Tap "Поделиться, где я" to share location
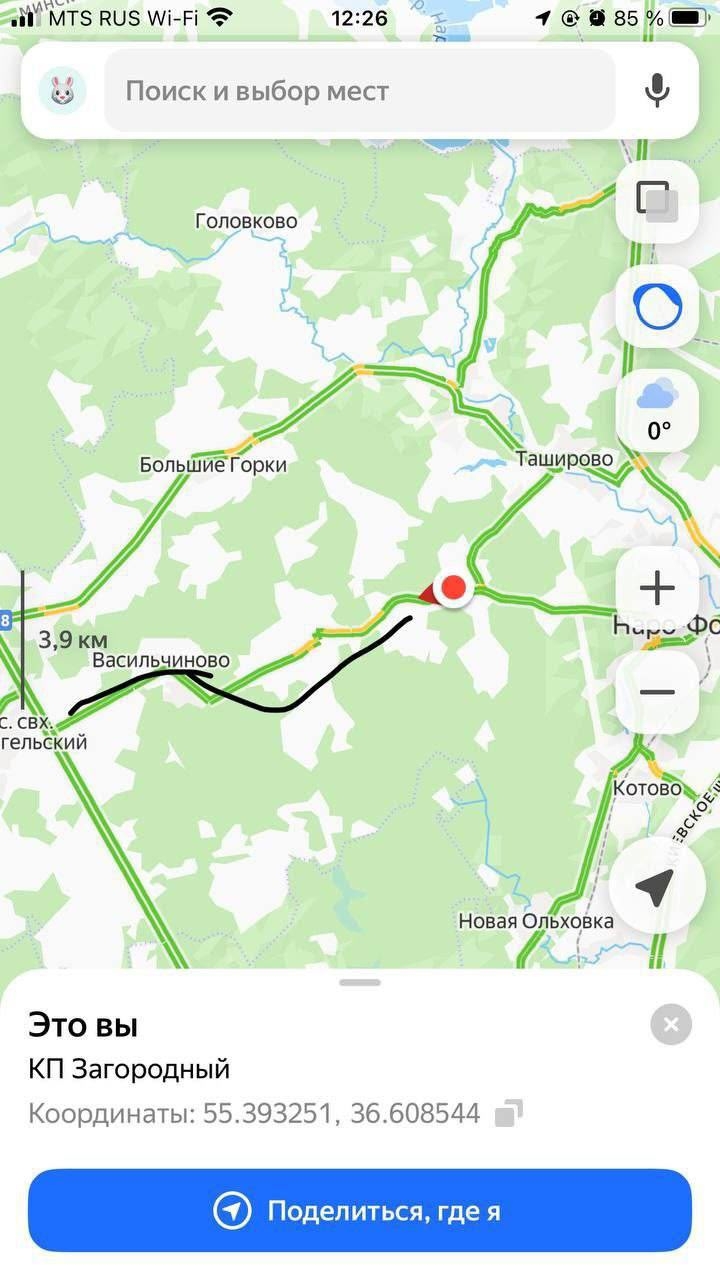The width and height of the screenshot is (720, 1280). click(360, 1211)
